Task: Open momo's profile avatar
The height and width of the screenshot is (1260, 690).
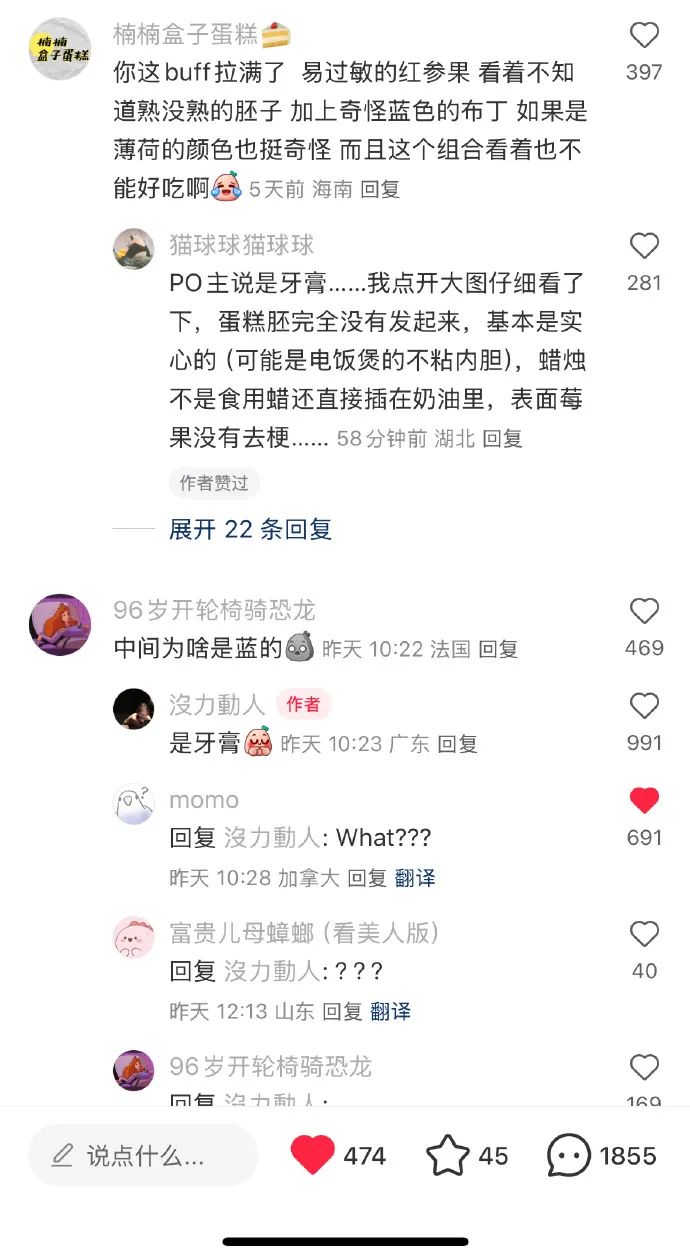Action: tap(134, 804)
